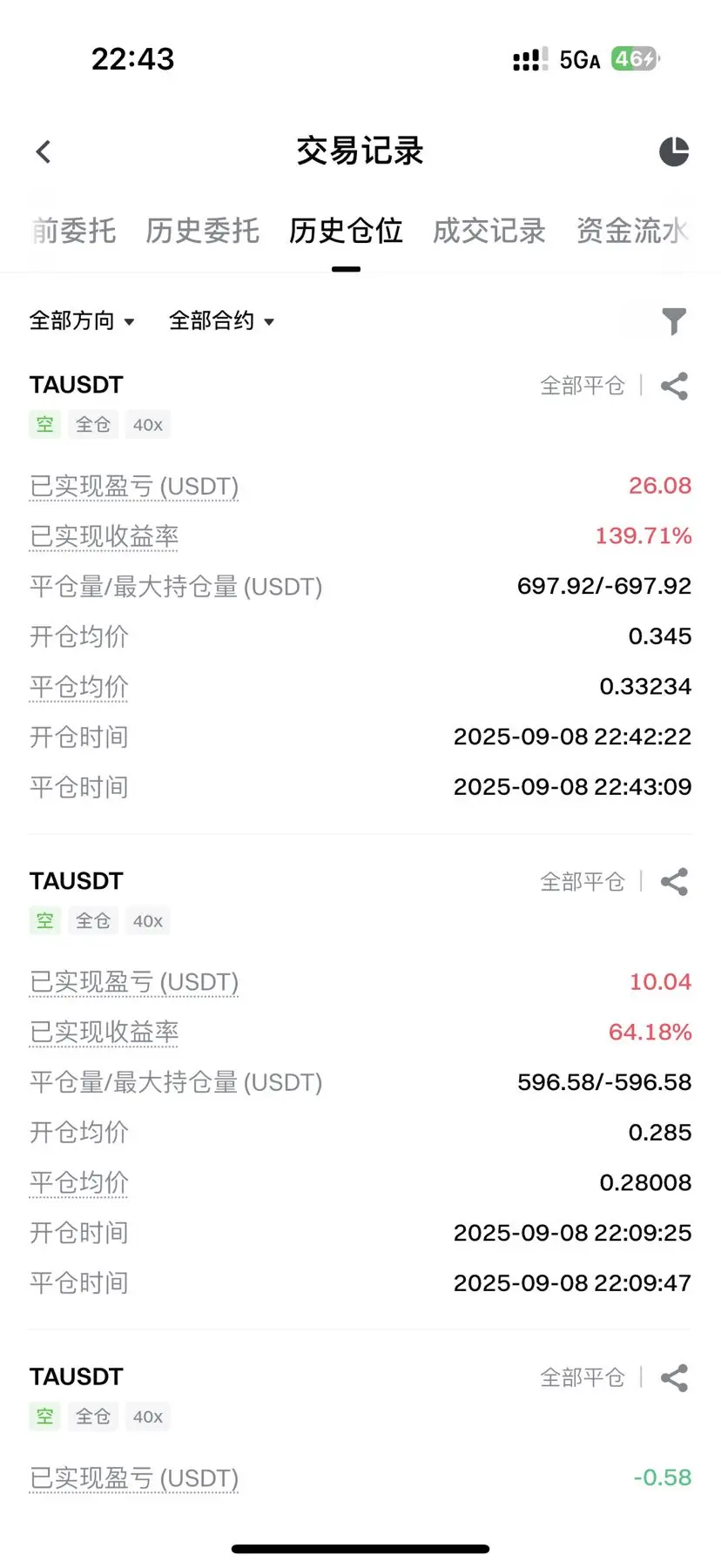Tap 平仓均价 label beside 0.28008
Image resolution: width=721 pixels, height=1568 pixels.
point(79,1183)
